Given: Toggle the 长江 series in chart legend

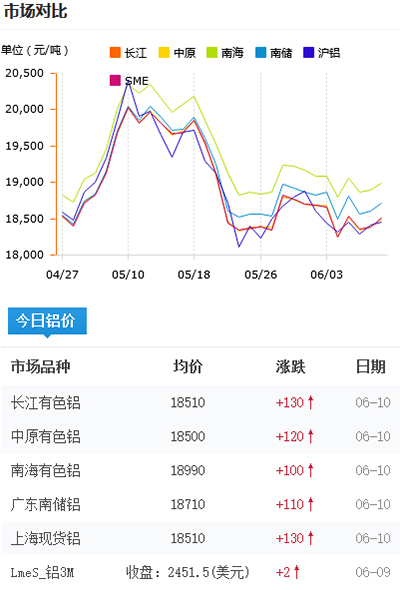Looking at the screenshot, I should point(128,53).
